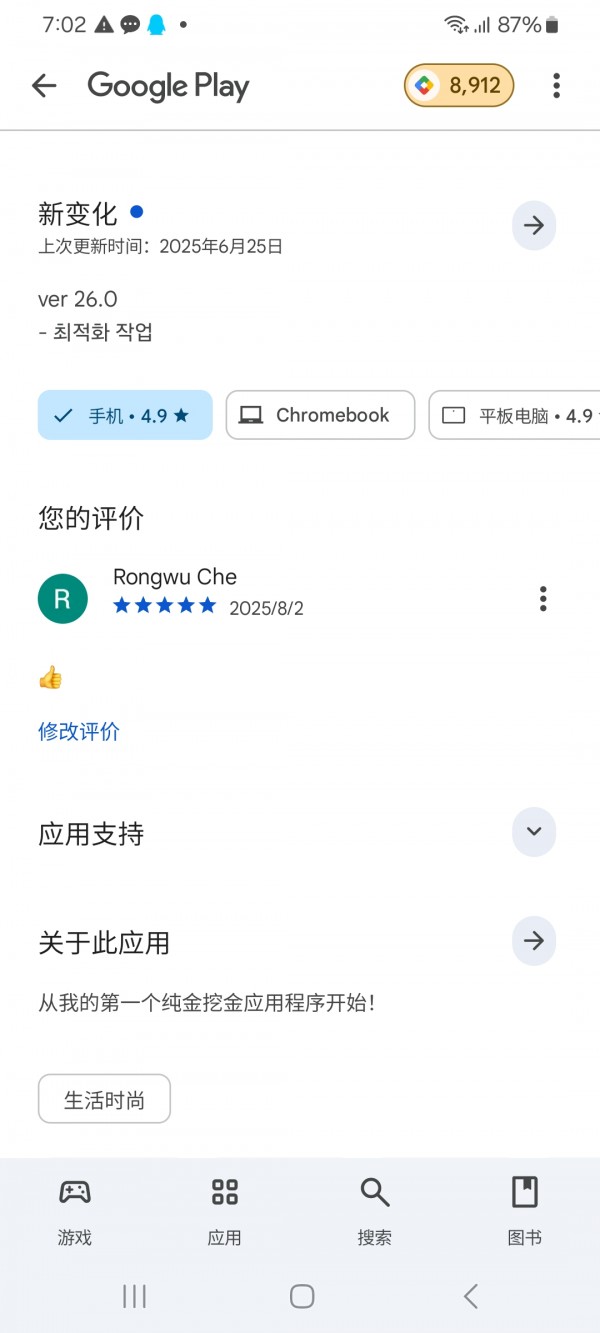Image resolution: width=600 pixels, height=1333 pixels.
Task: Open the top-right overflow menu
Action: point(557,86)
